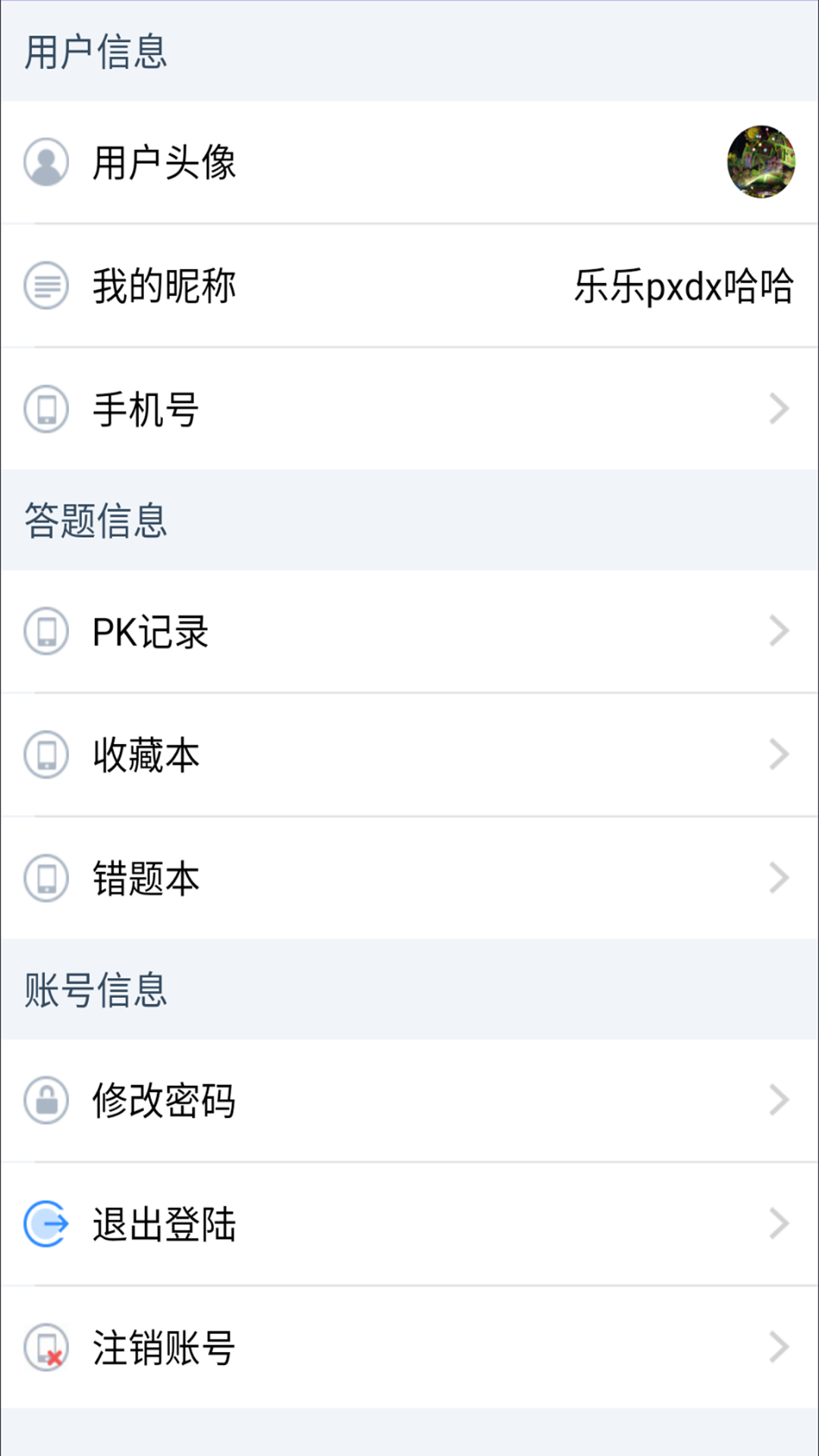Click the lock icon beside 修改密码

[x=45, y=1100]
